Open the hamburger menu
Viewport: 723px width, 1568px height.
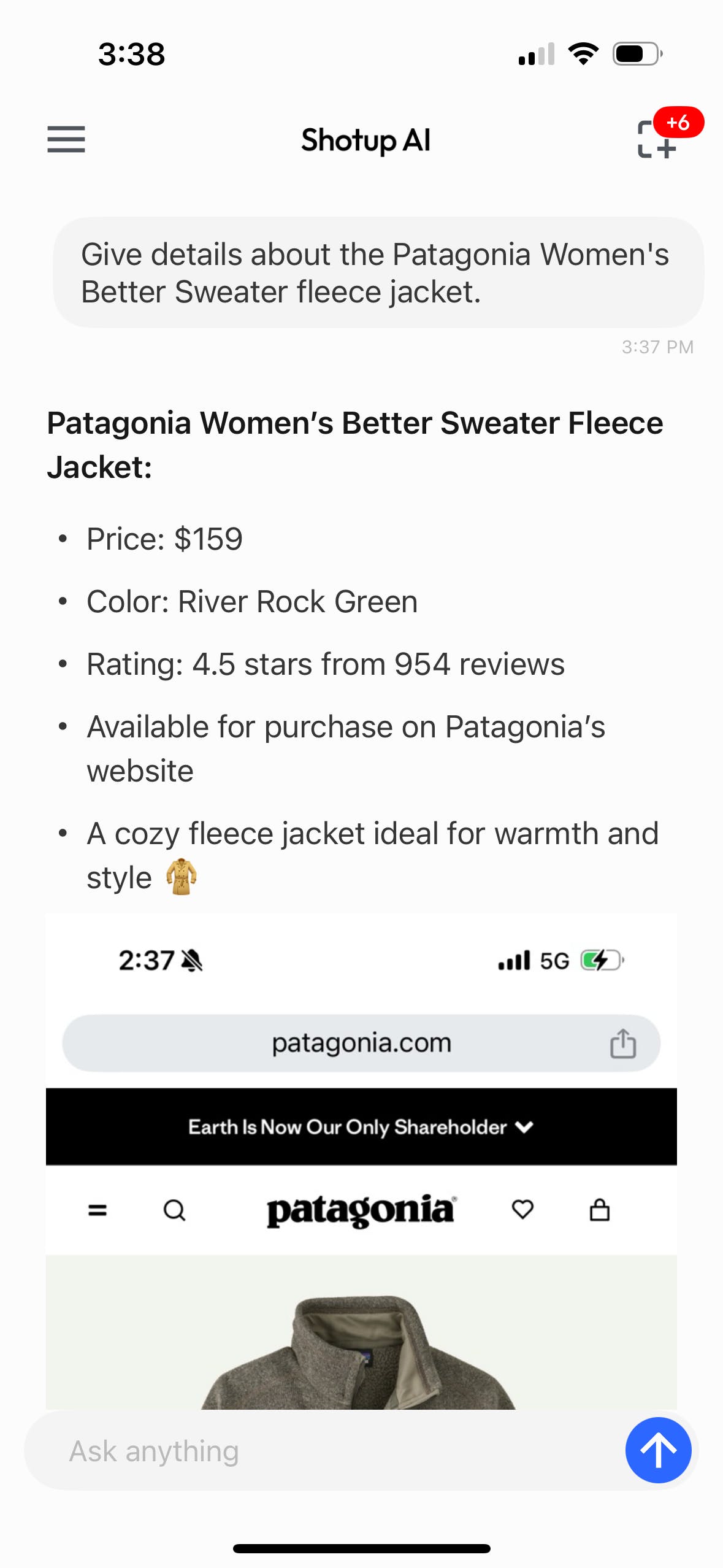66,139
